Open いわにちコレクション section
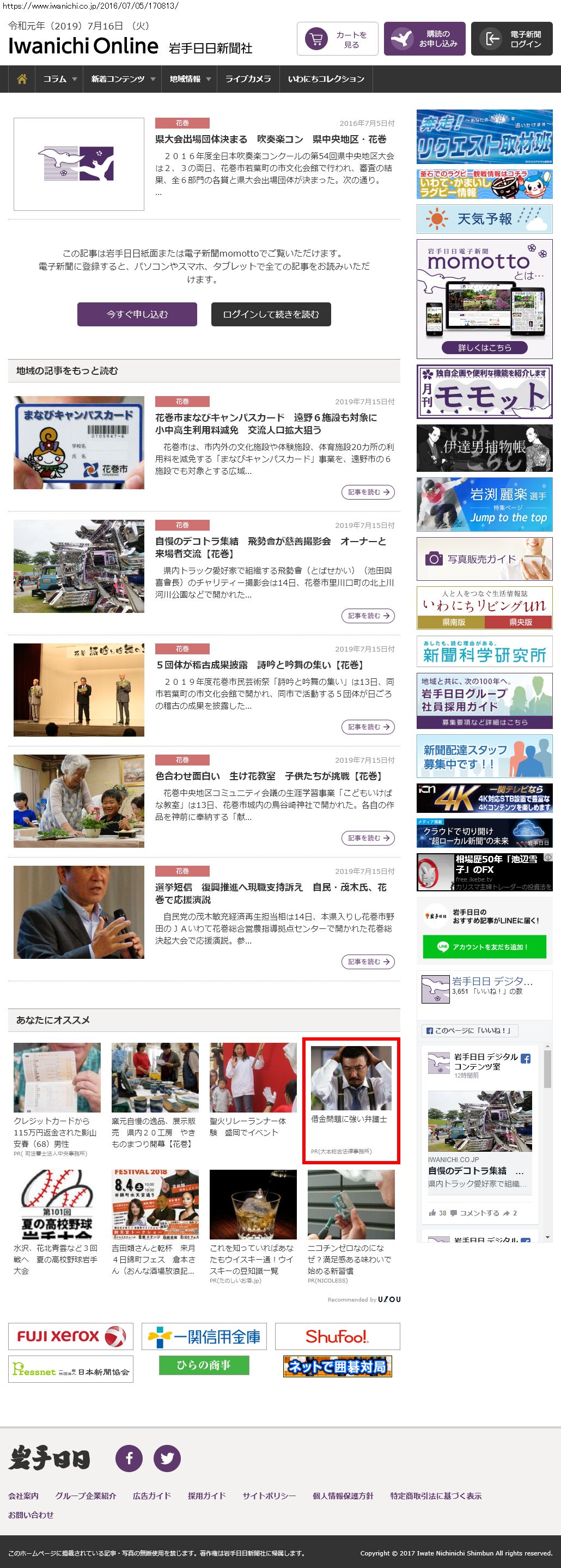 coord(326,79)
